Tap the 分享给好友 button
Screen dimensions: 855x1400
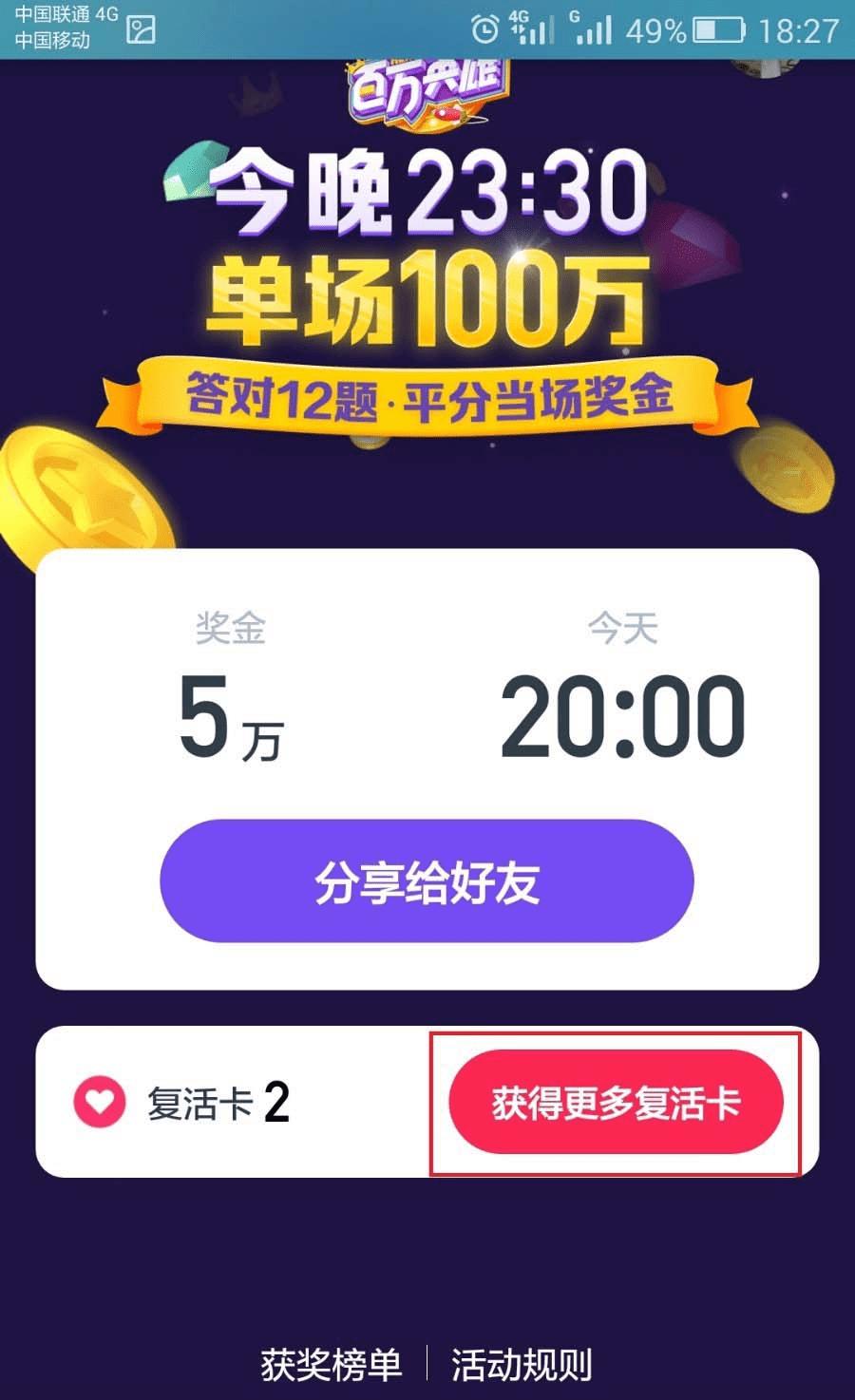tap(427, 881)
